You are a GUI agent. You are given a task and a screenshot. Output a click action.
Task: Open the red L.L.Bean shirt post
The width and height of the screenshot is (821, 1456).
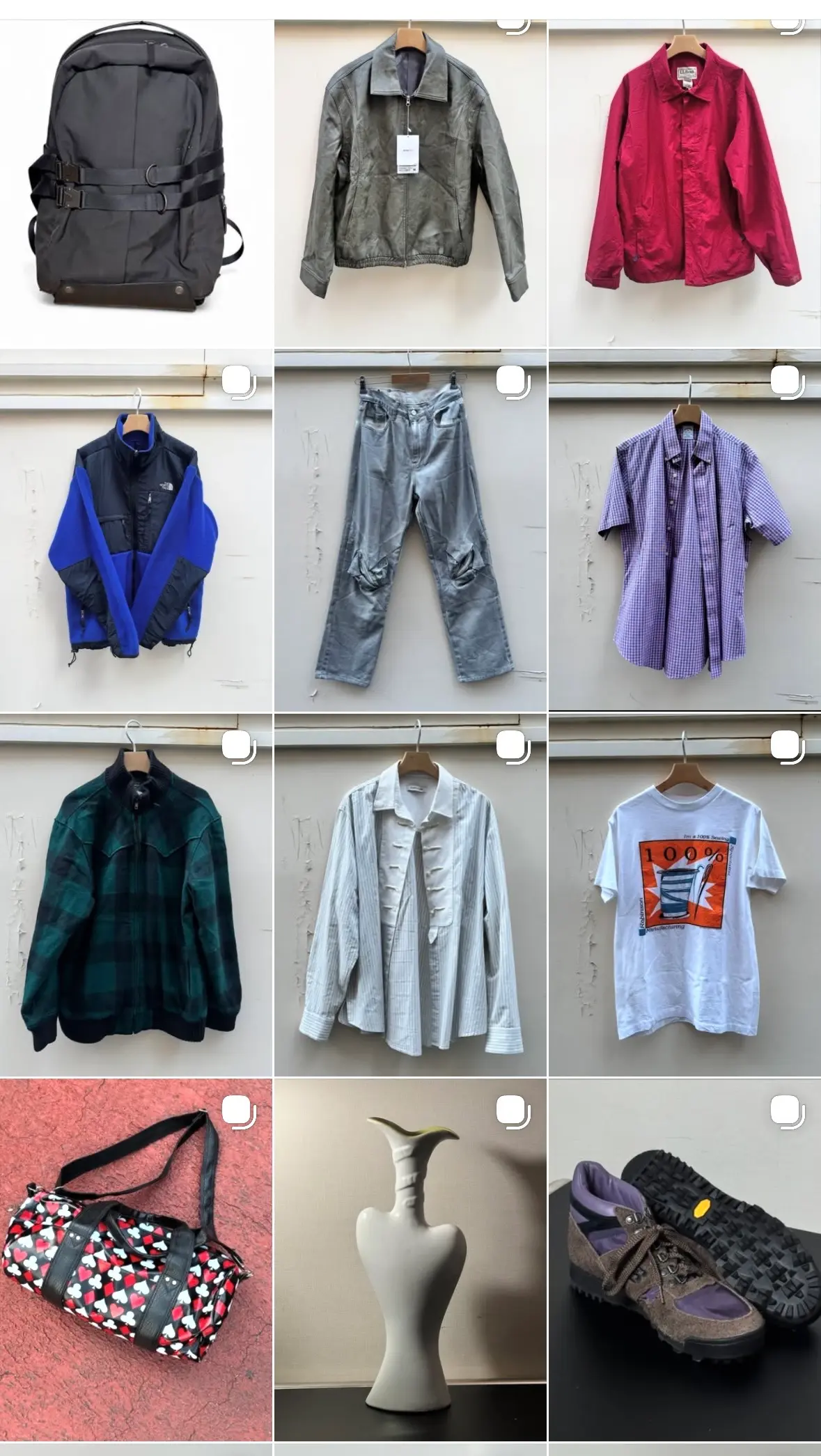[685, 184]
